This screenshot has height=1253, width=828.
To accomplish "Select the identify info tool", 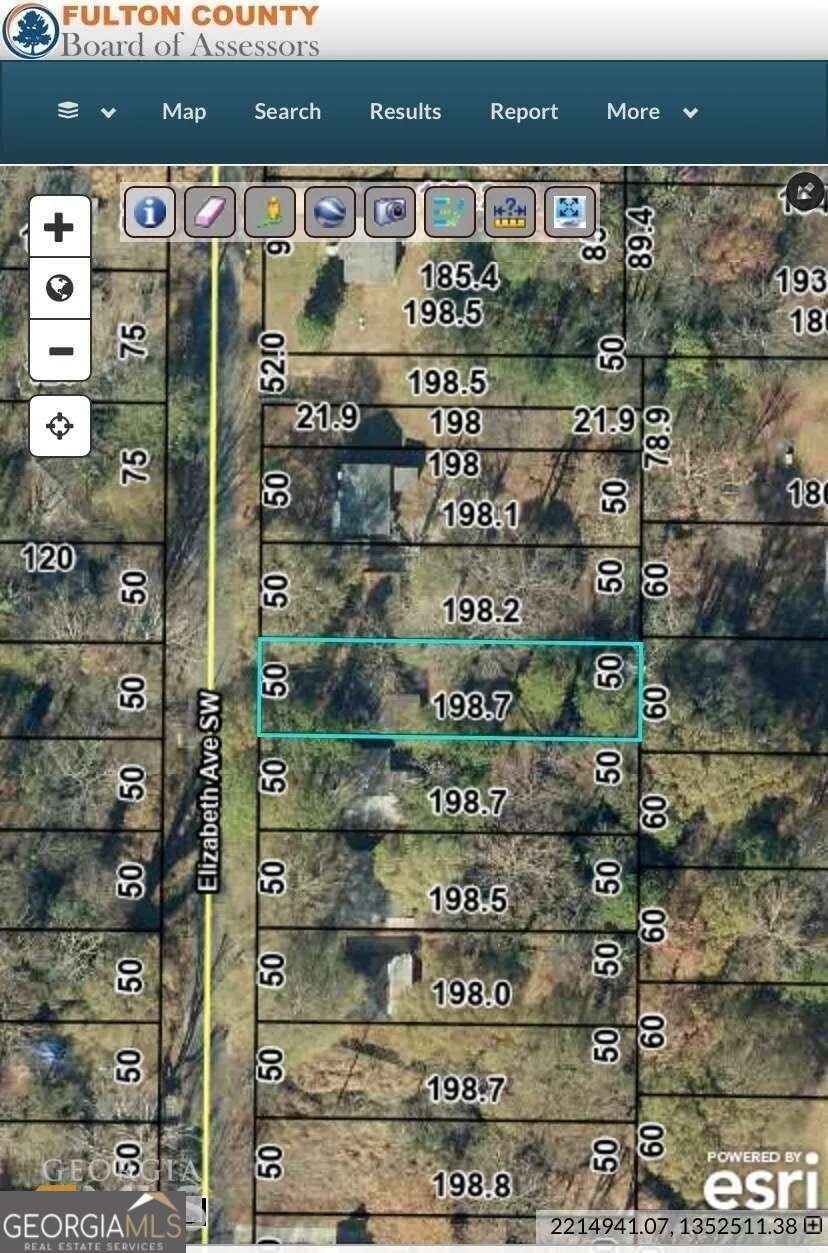I will (150, 212).
